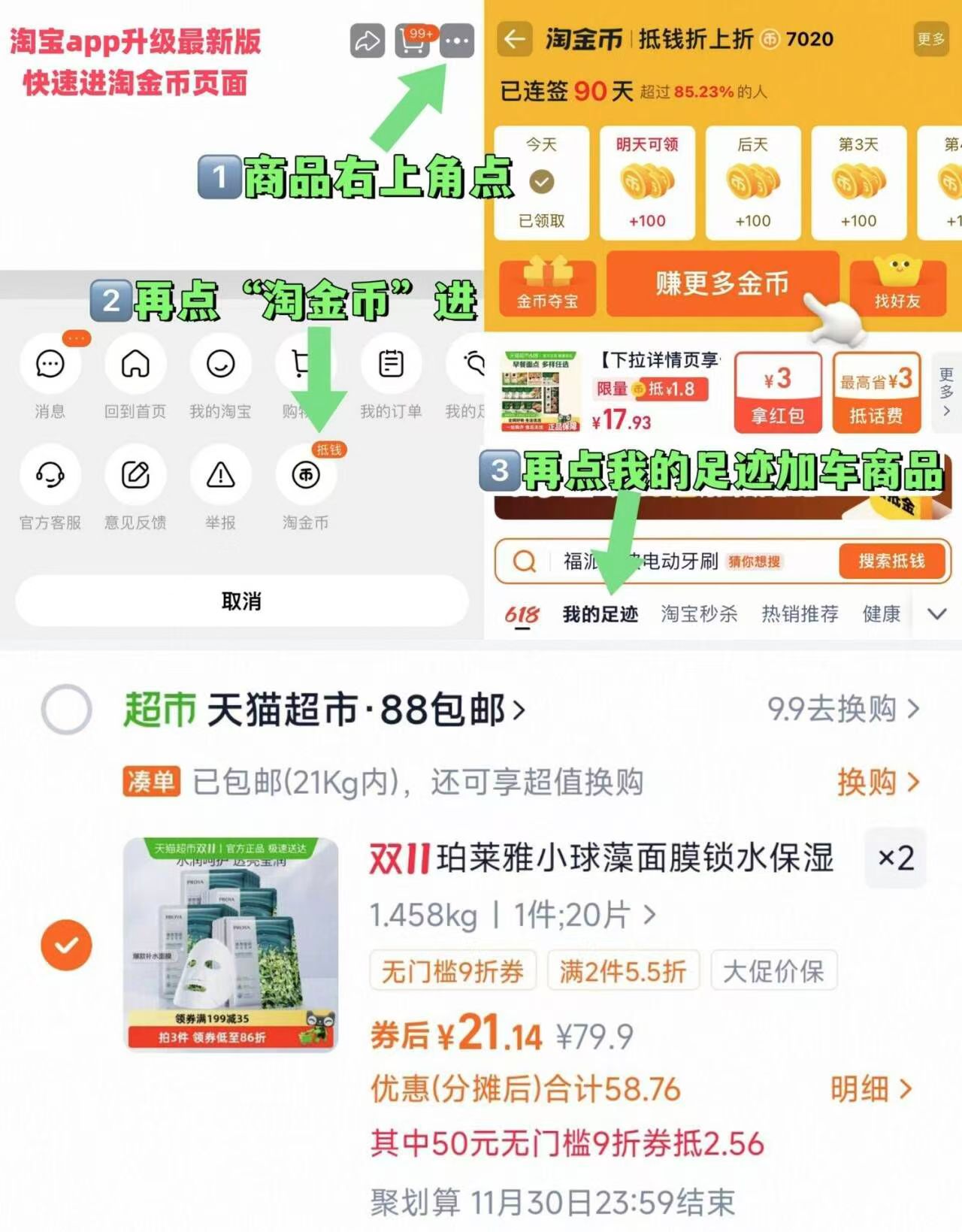The image size is (962, 1232).
Task: Switch to the 我的足迹 tab
Action: [x=599, y=613]
